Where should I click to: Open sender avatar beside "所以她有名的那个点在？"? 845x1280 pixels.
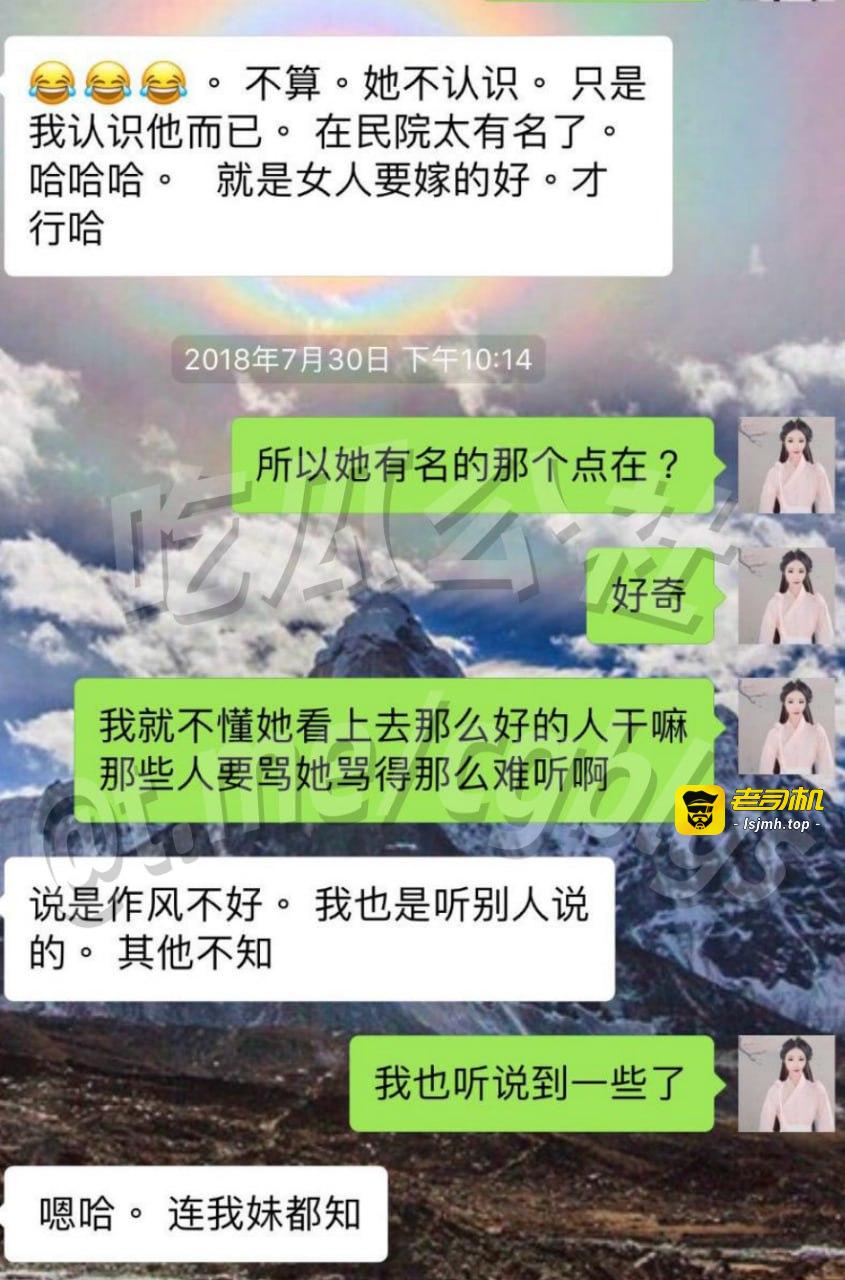click(x=786, y=466)
